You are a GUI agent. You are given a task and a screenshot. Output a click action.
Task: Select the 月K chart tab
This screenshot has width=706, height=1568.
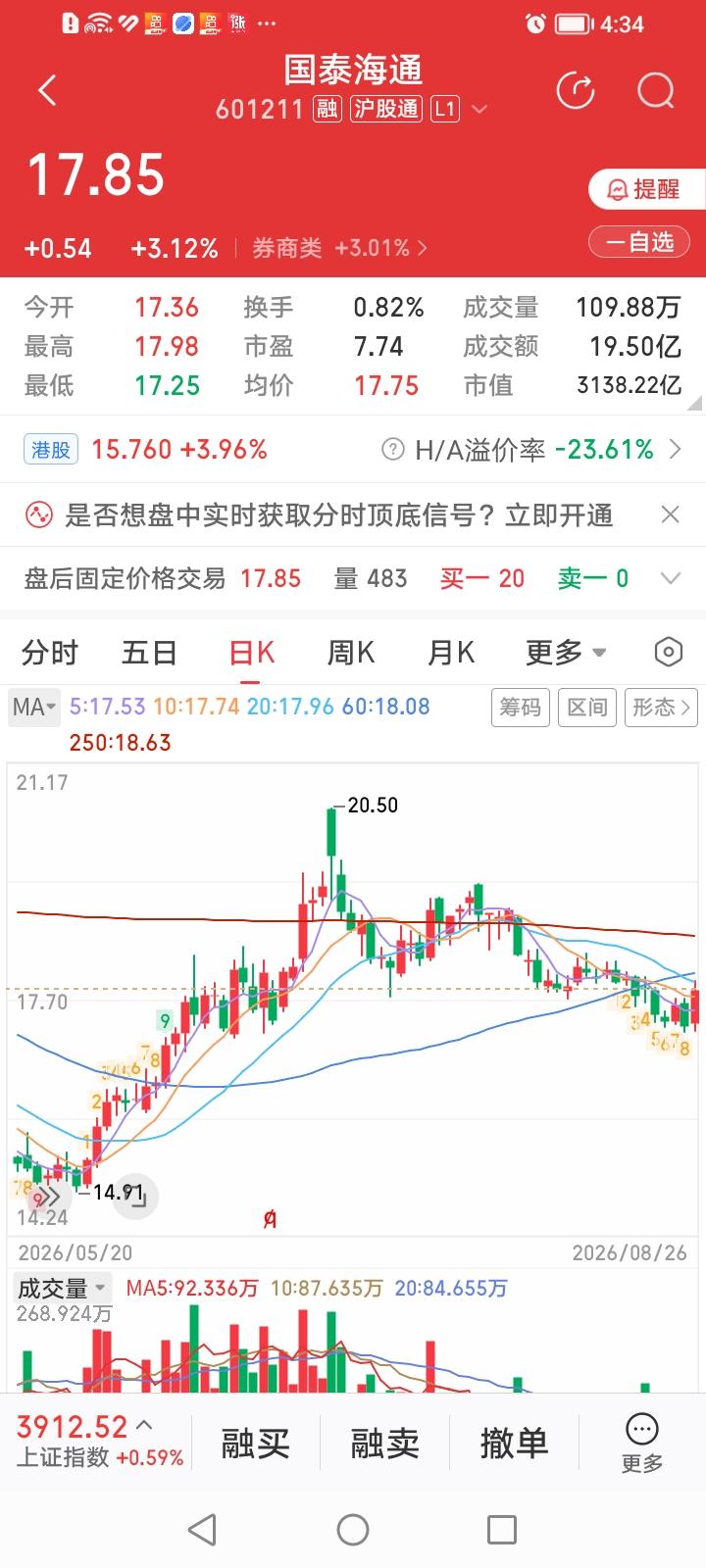tap(451, 653)
